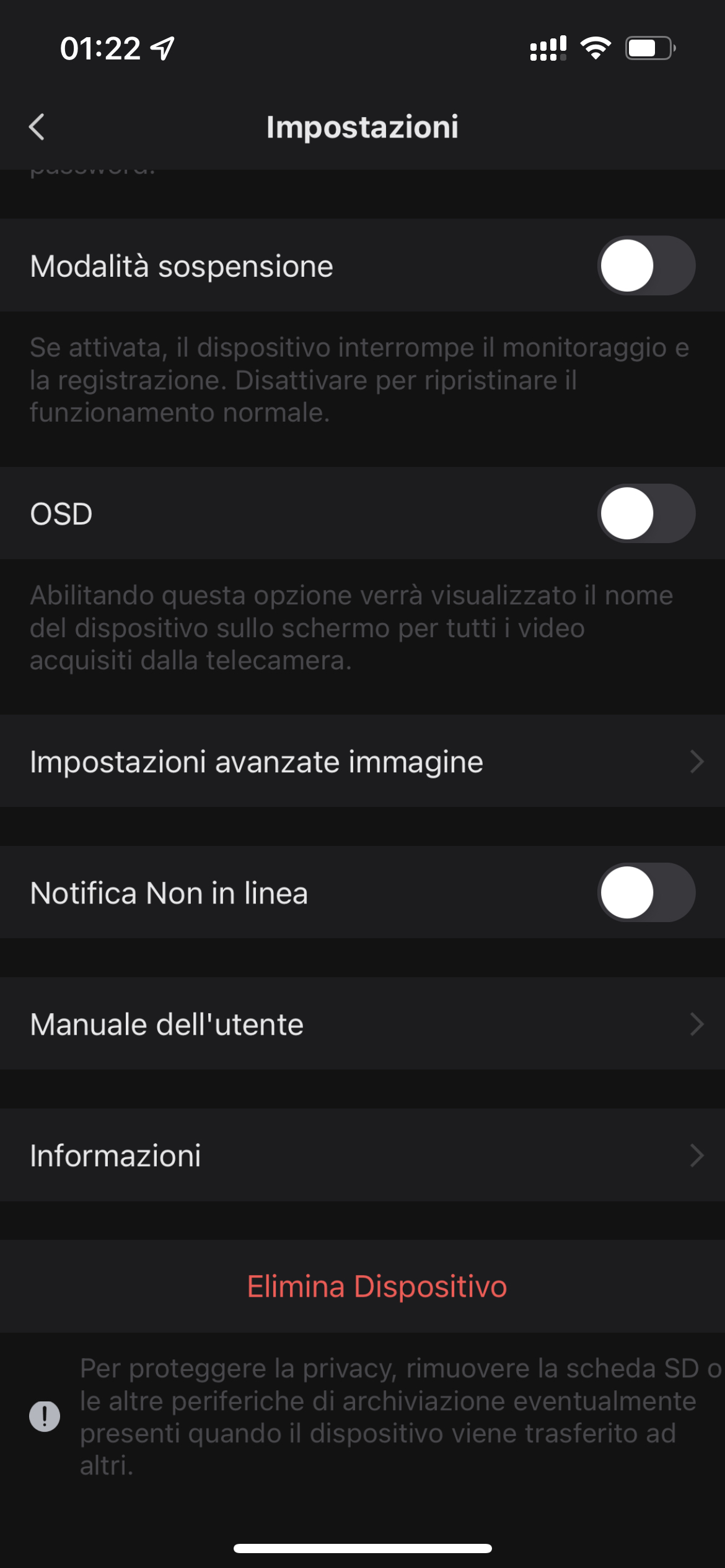The width and height of the screenshot is (725, 1568).
Task: Activate Notifica Non in linea
Action: (x=646, y=892)
